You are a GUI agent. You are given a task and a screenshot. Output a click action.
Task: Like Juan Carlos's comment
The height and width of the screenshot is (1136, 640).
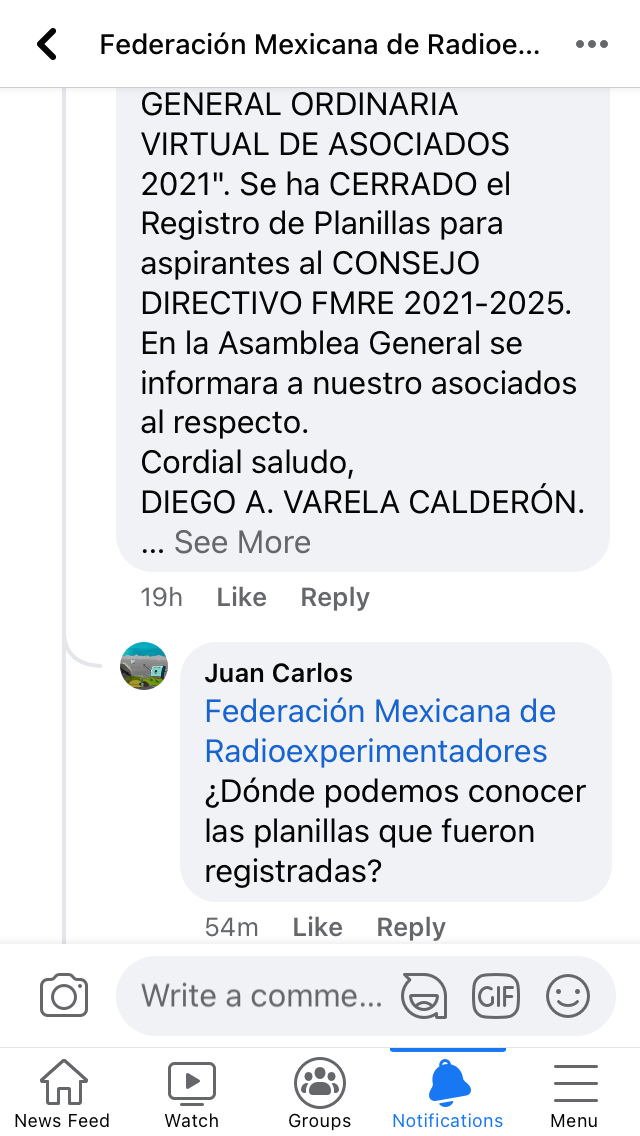click(x=317, y=927)
